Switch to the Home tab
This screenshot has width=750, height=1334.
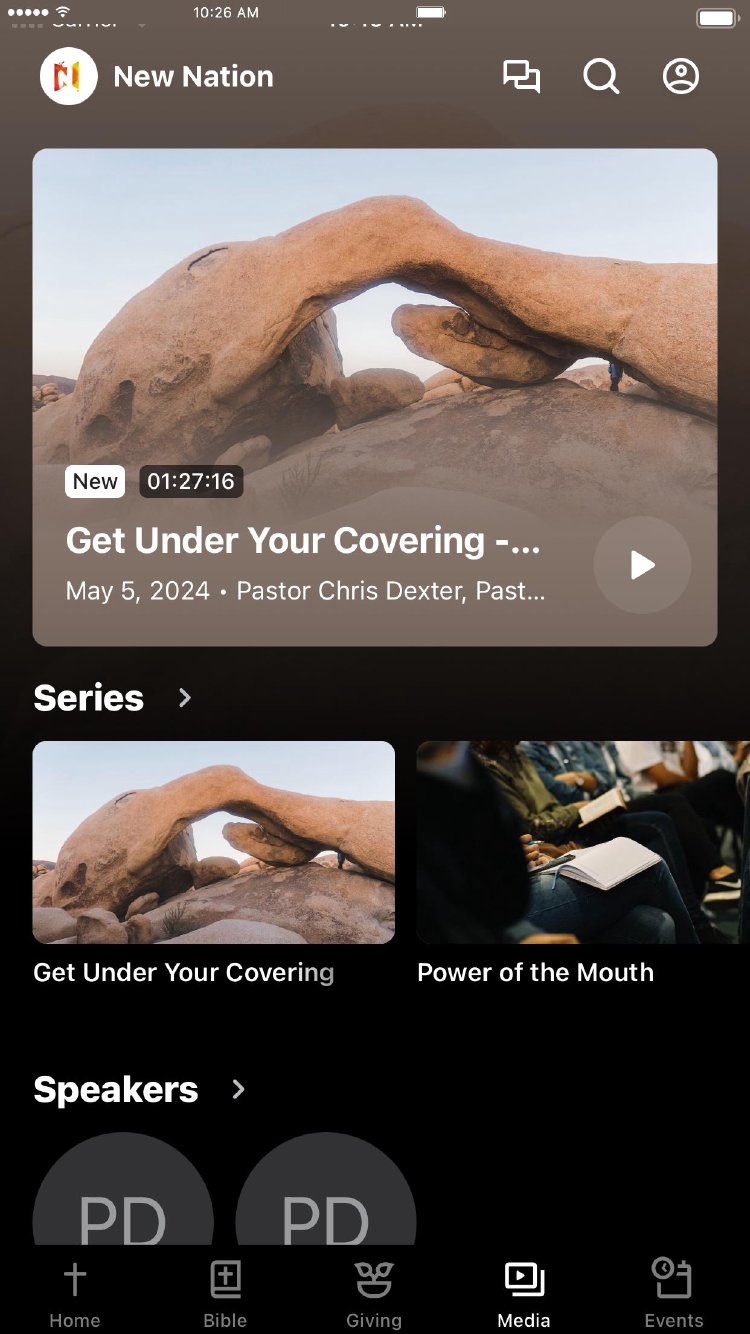(x=75, y=1293)
